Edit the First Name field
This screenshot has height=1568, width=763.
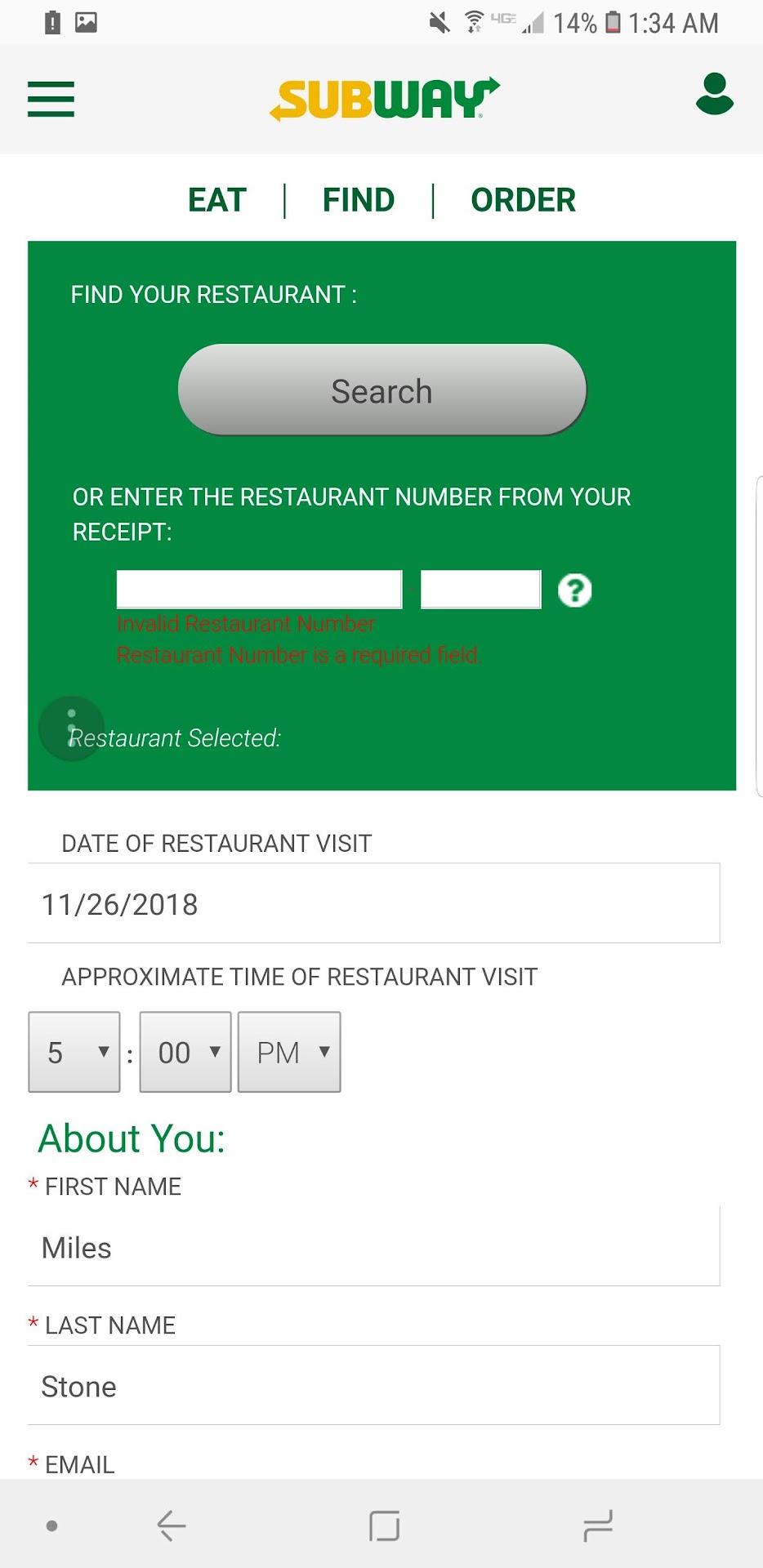(373, 1247)
